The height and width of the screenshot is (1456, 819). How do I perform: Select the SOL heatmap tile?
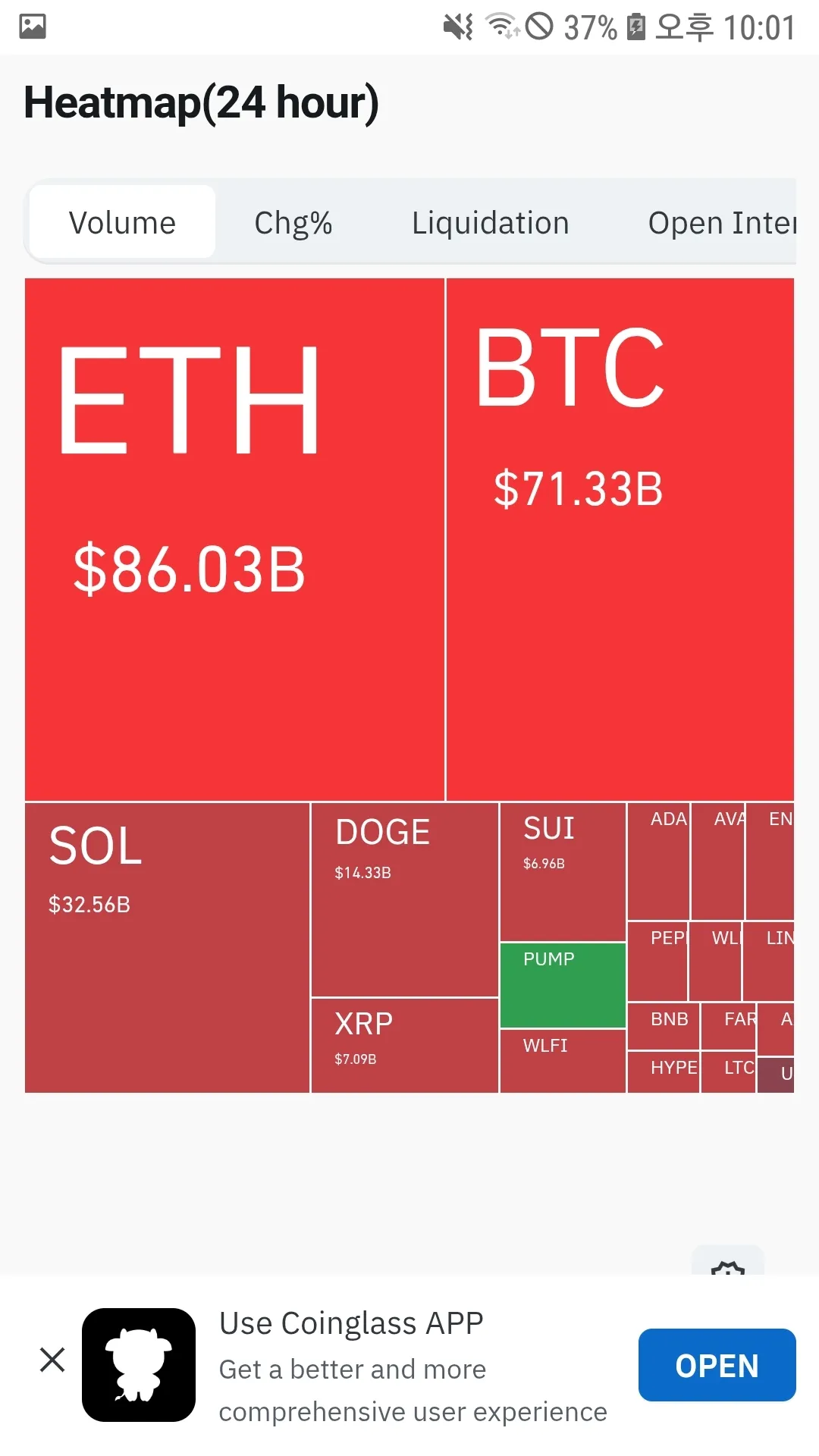(x=167, y=947)
